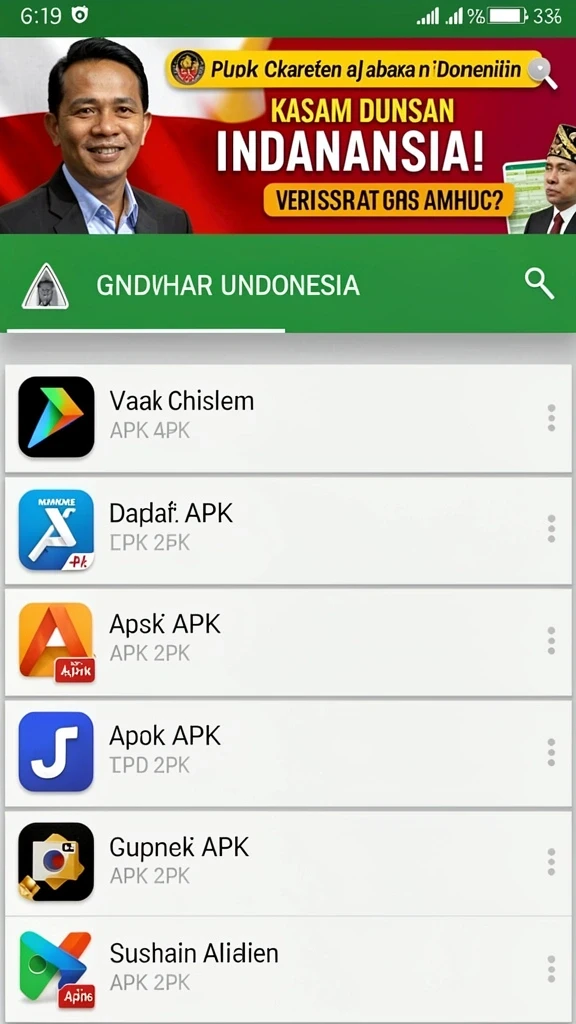Viewport: 576px width, 1024px height.
Task: Select the VERISSRAT GAS AMHUC? button
Action: 389,200
